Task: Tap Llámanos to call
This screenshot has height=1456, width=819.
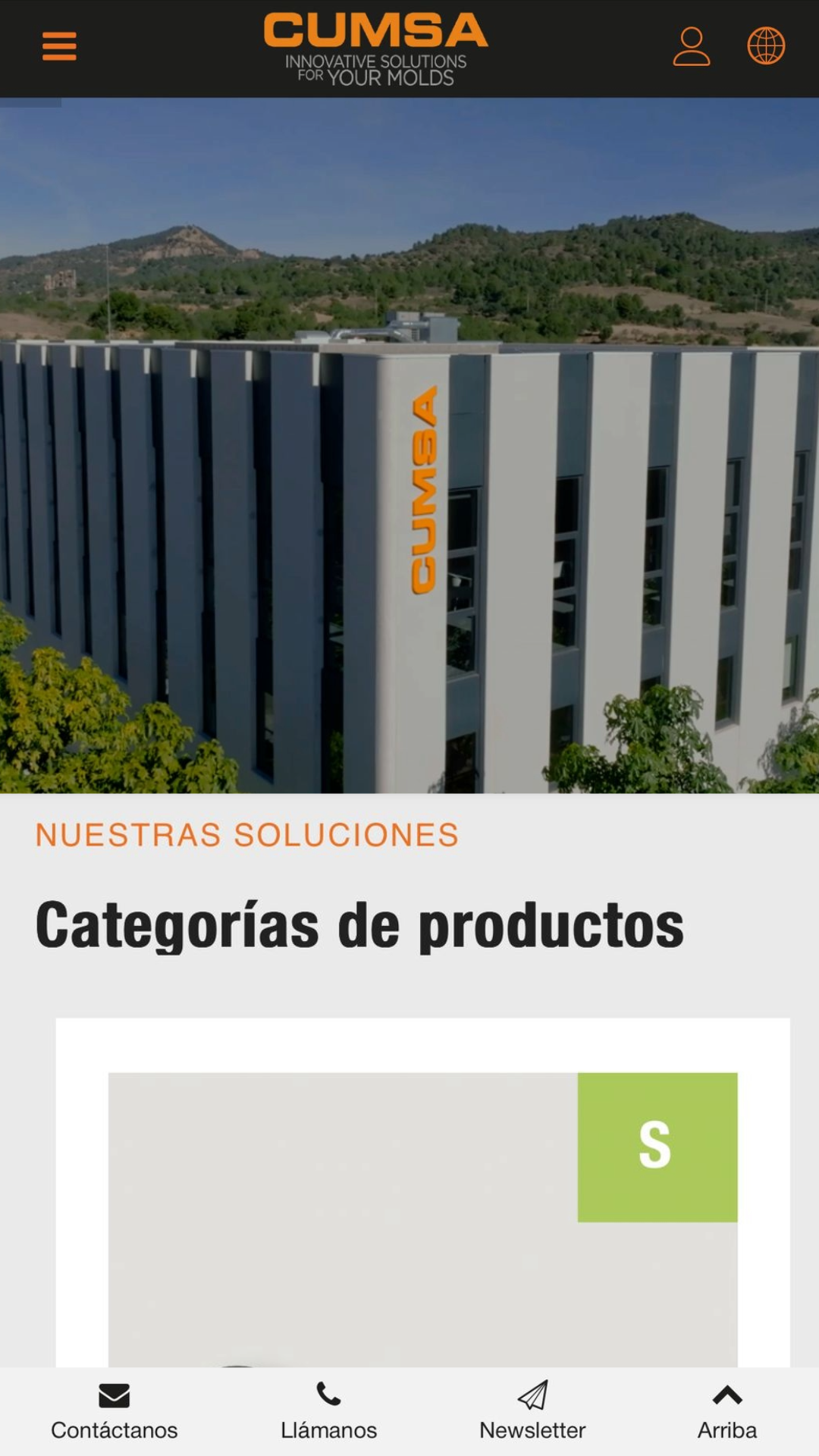Action: point(328,1412)
